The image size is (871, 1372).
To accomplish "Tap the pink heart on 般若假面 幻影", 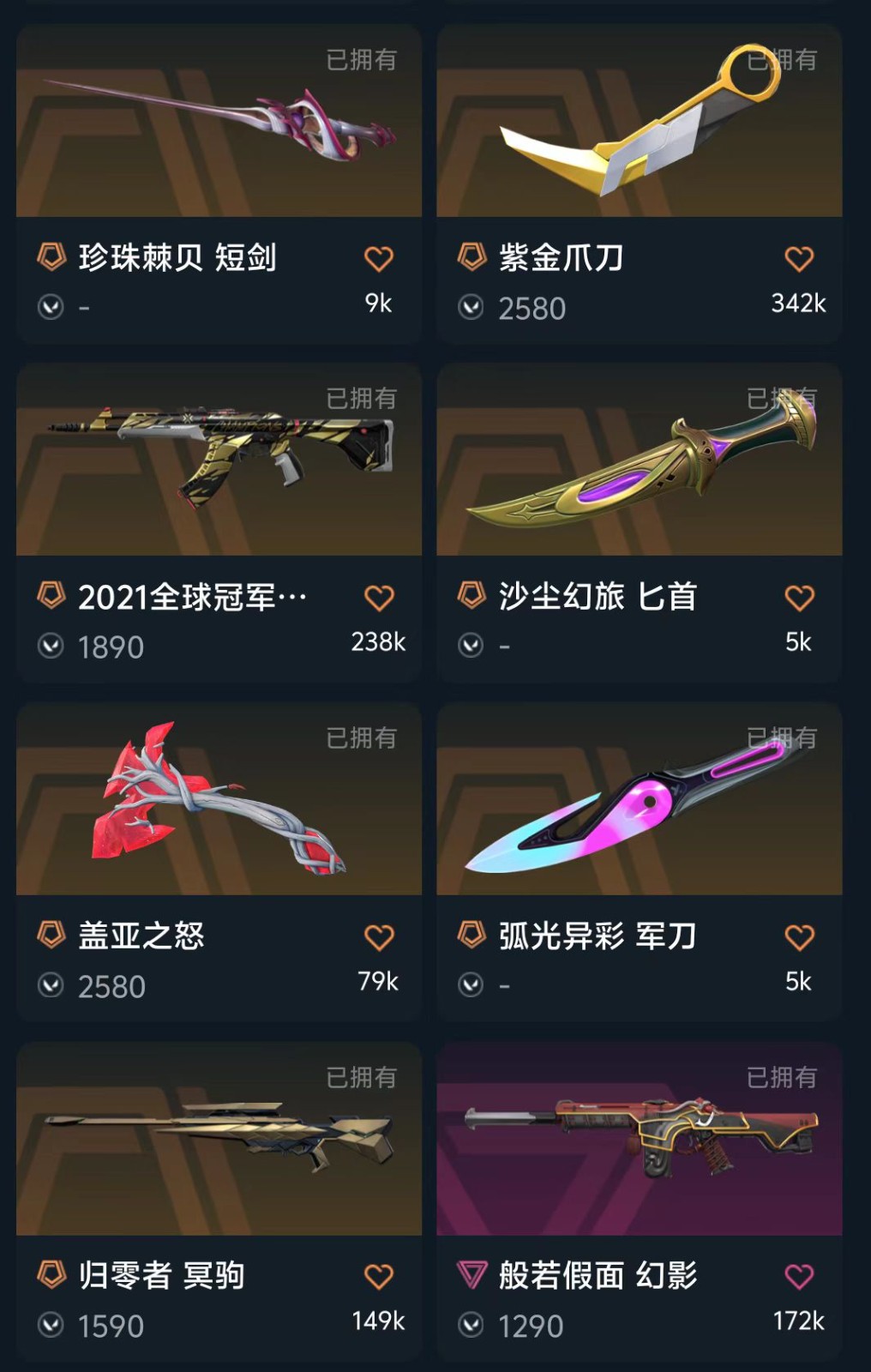I will pyautogui.click(x=799, y=1277).
